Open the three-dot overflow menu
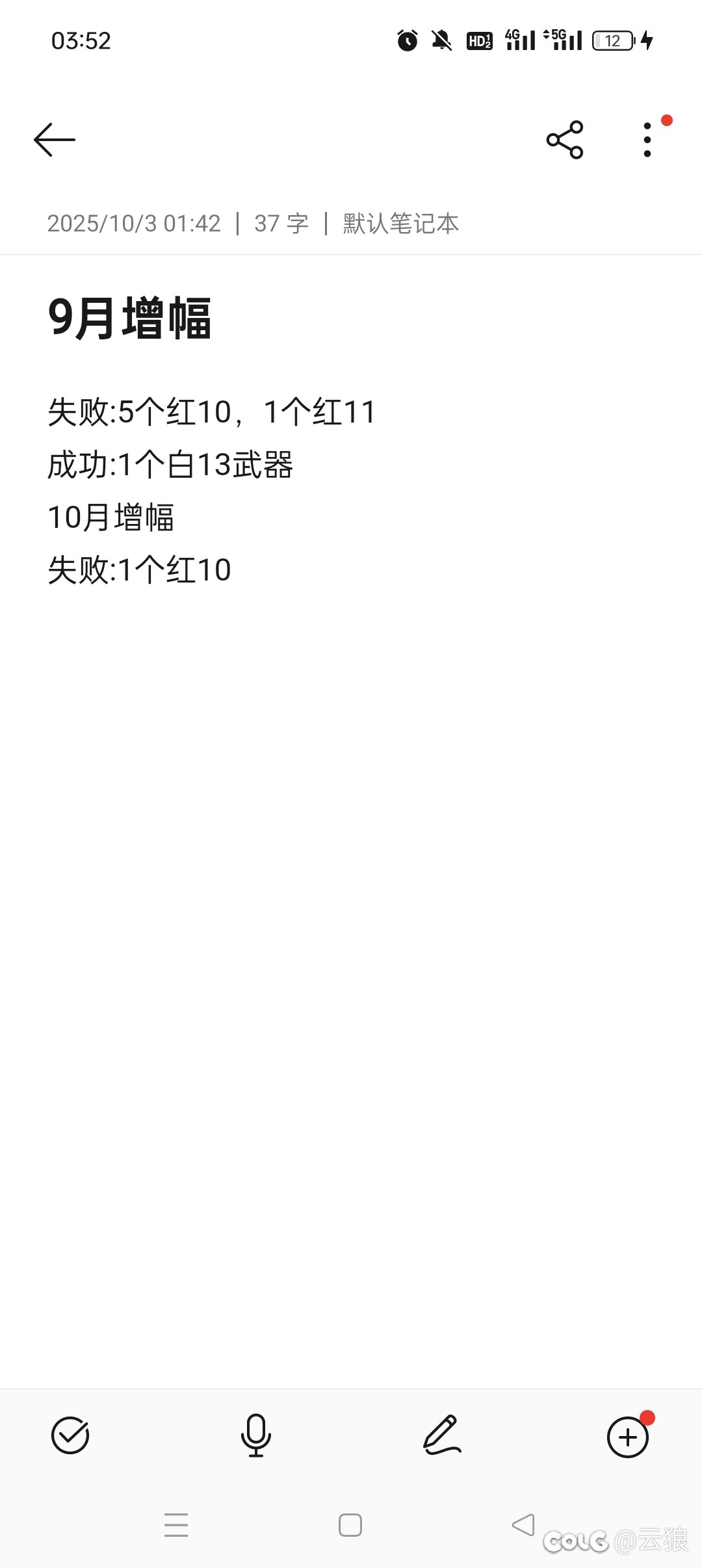The width and height of the screenshot is (702, 1568). tap(647, 140)
